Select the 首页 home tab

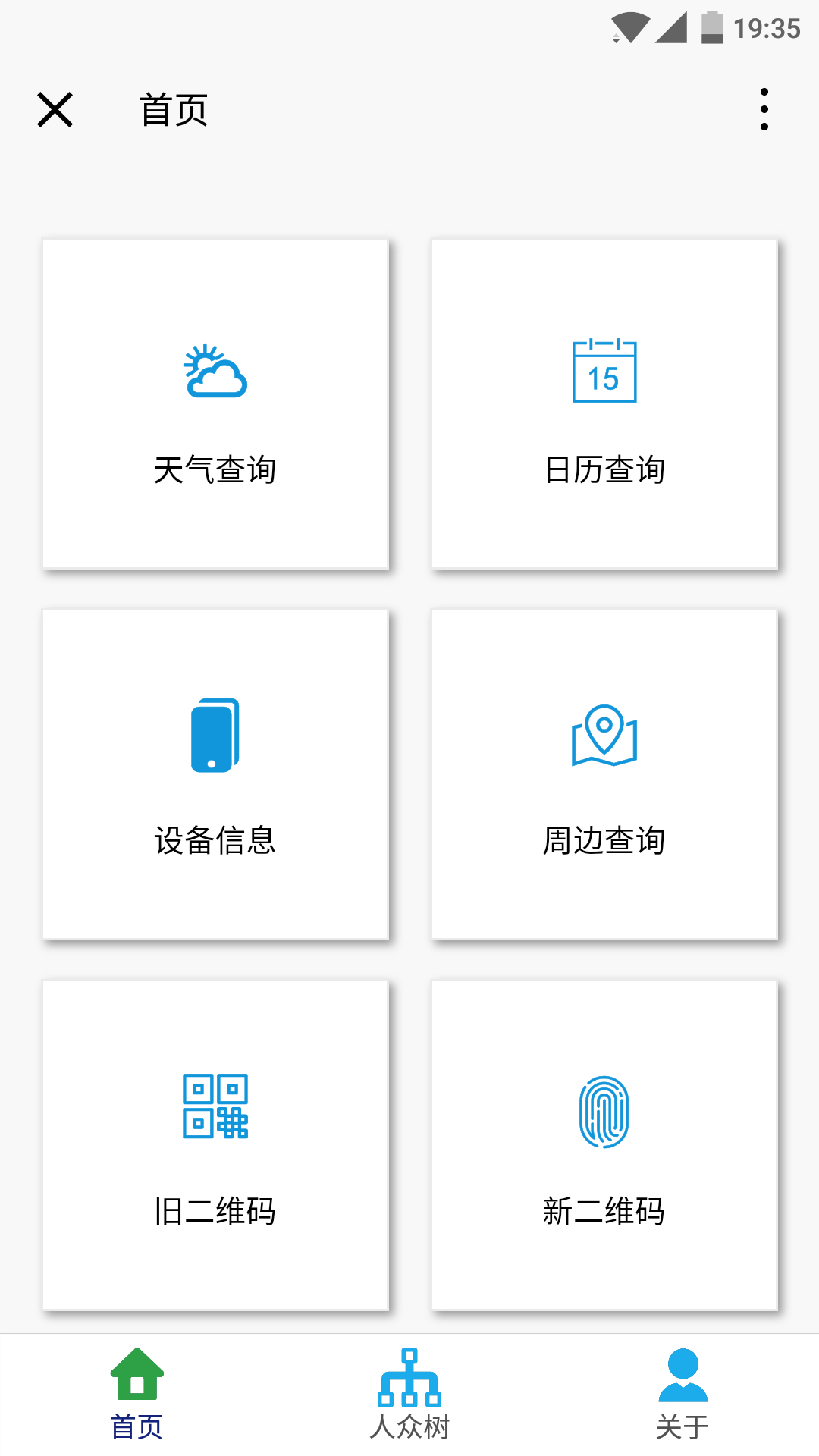pyautogui.click(x=136, y=1395)
